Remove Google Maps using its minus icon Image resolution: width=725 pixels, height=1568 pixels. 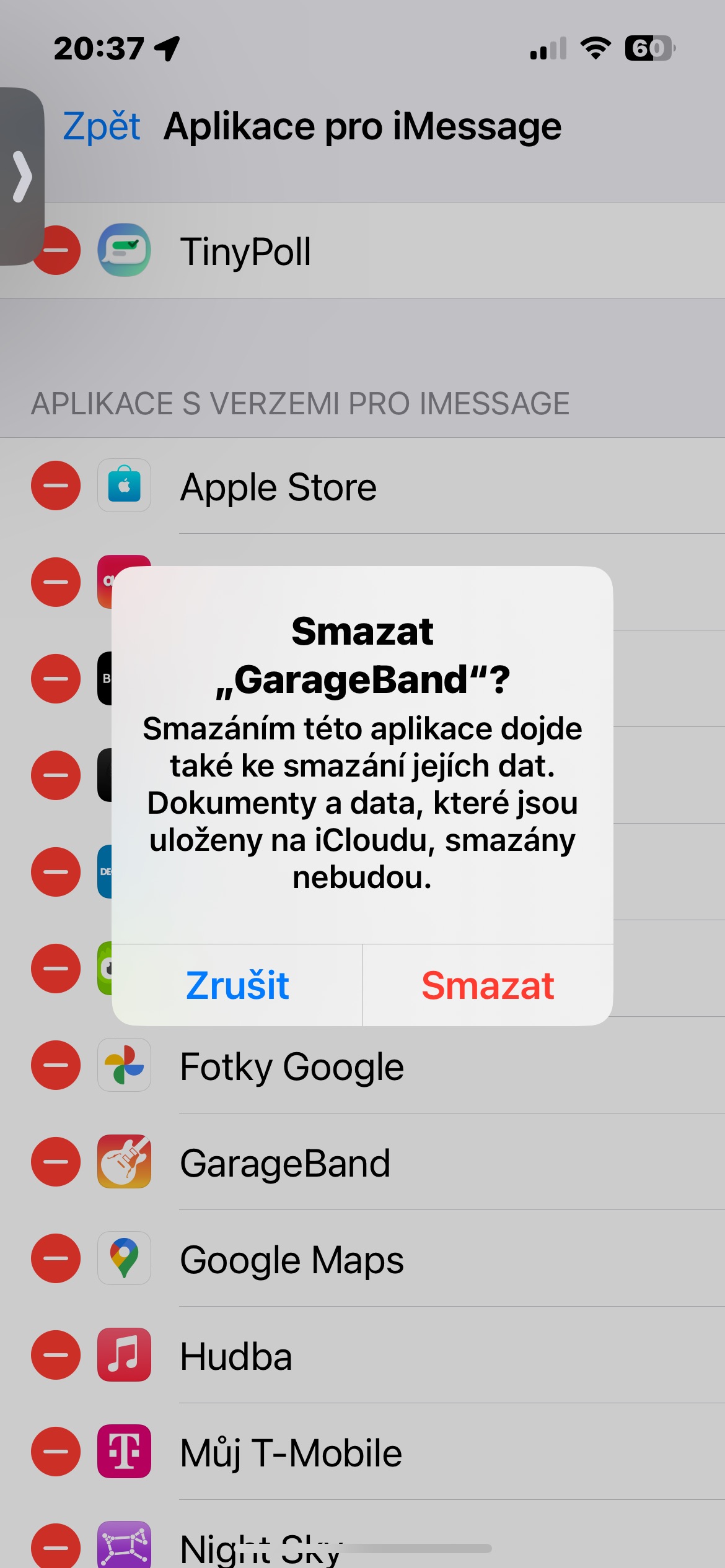56,1258
